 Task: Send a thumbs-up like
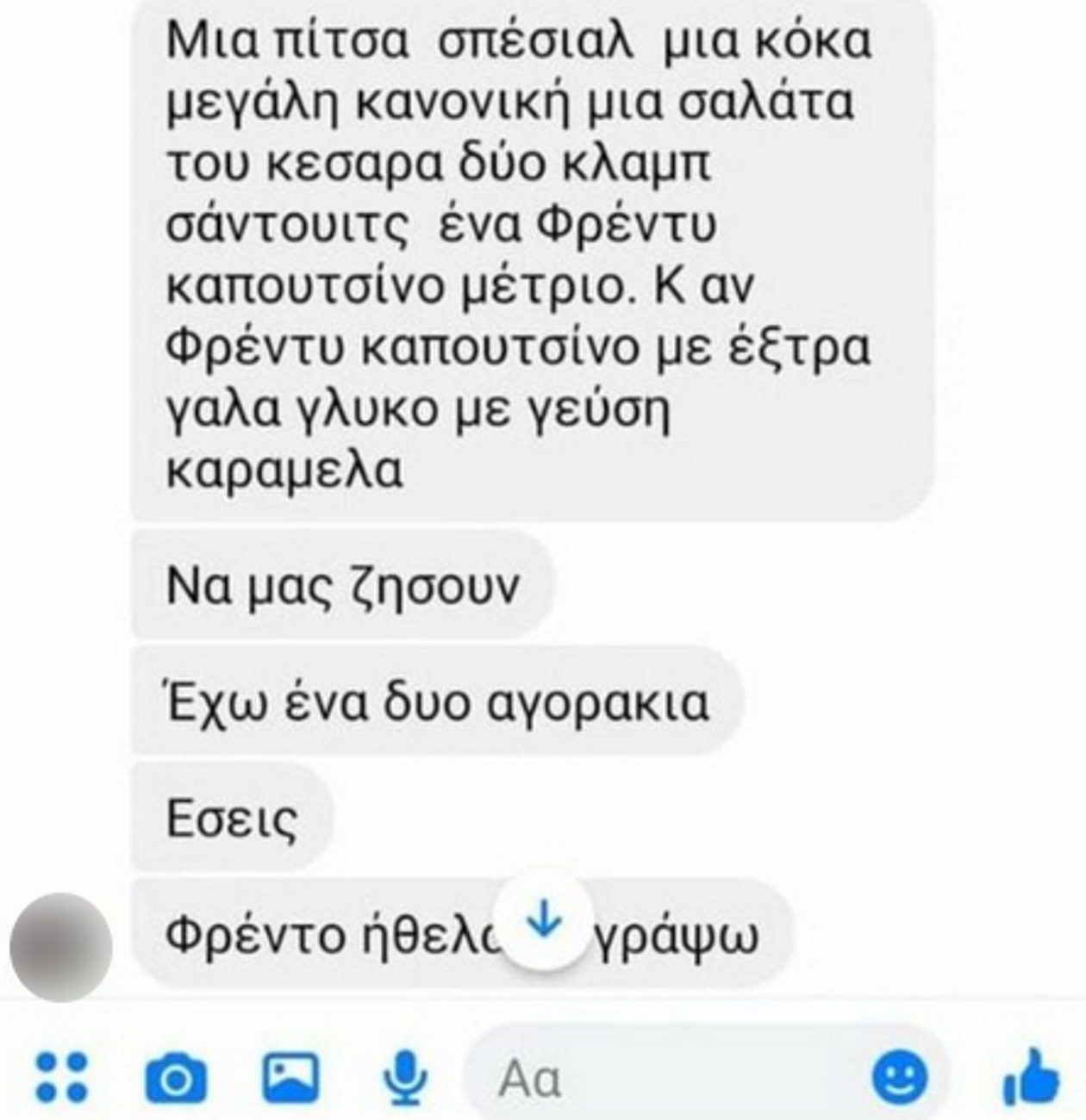point(1031,1076)
